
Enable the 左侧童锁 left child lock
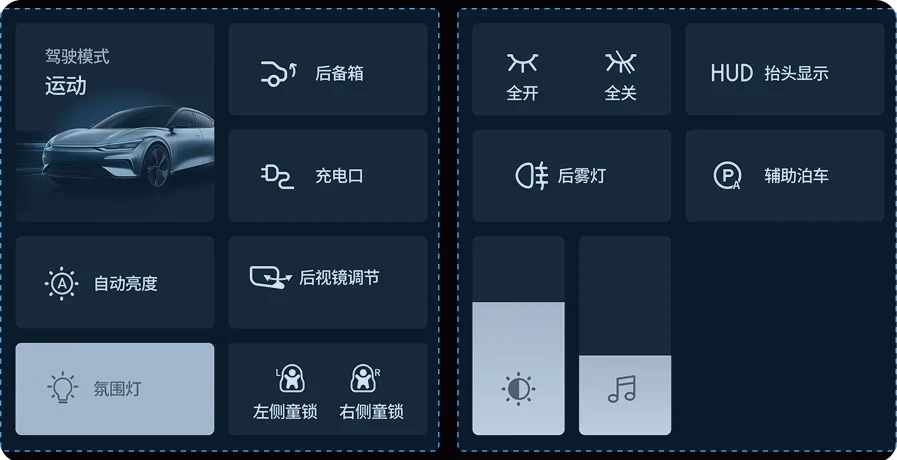[x=286, y=390]
